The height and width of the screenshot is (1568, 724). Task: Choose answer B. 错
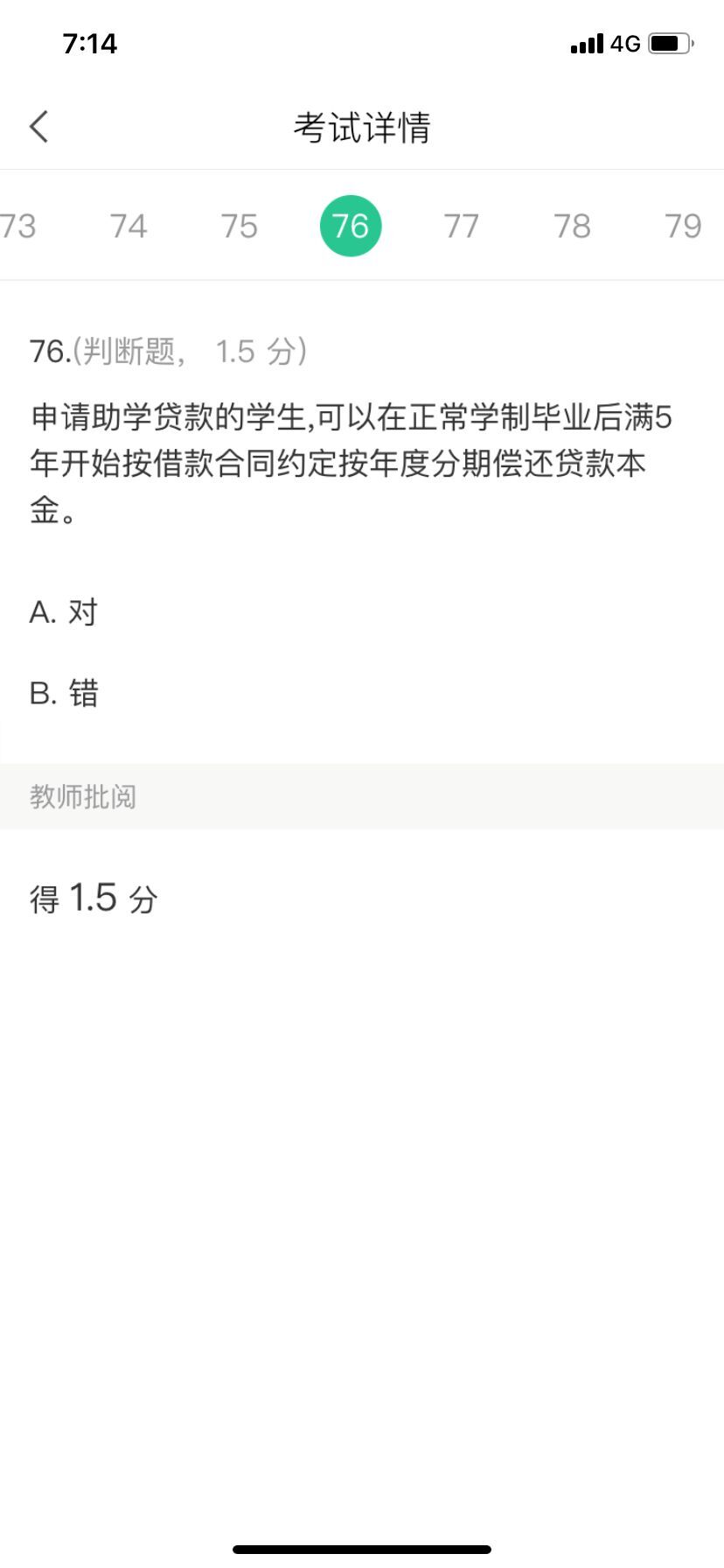tap(64, 693)
